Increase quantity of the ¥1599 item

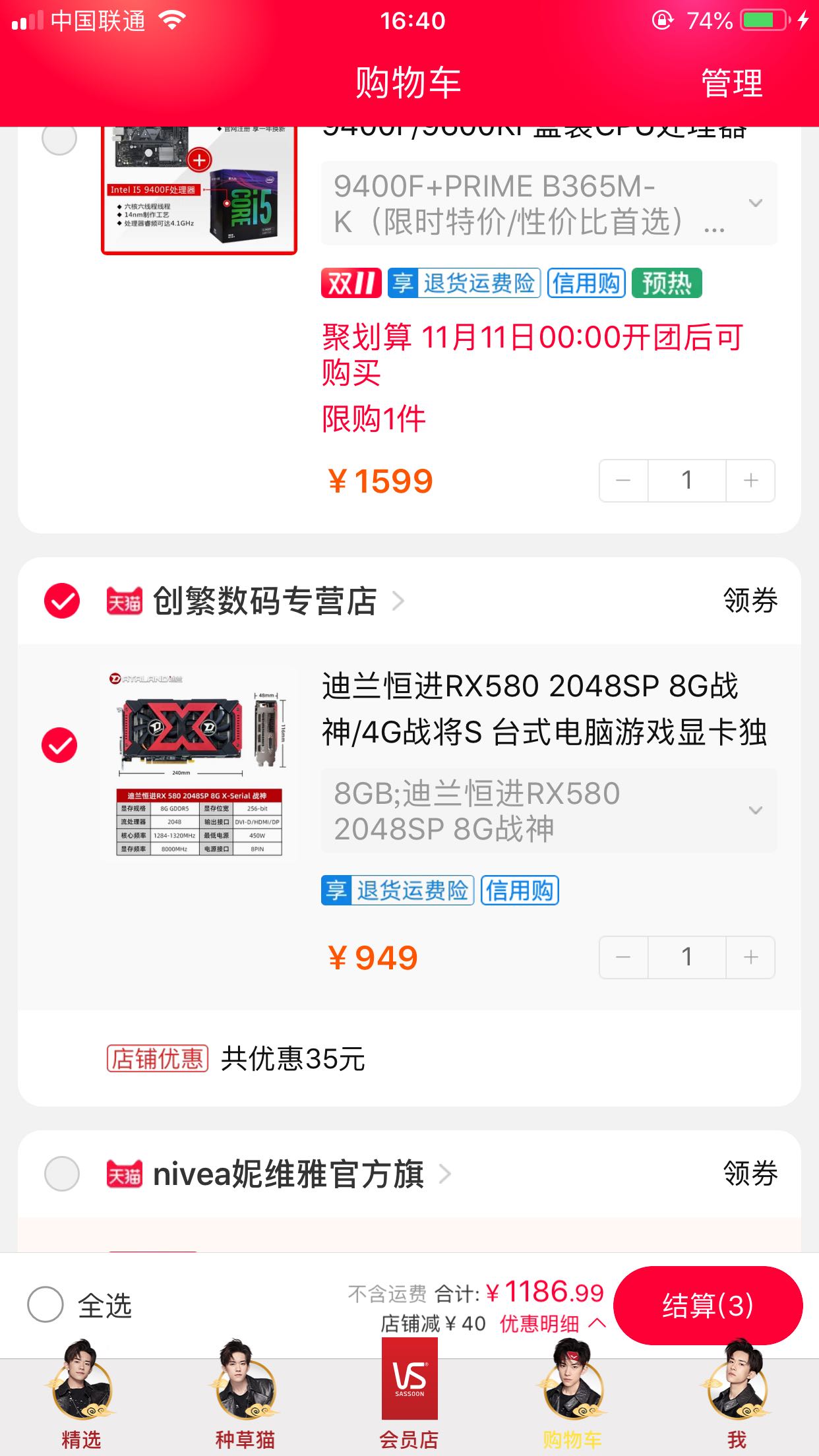click(750, 481)
